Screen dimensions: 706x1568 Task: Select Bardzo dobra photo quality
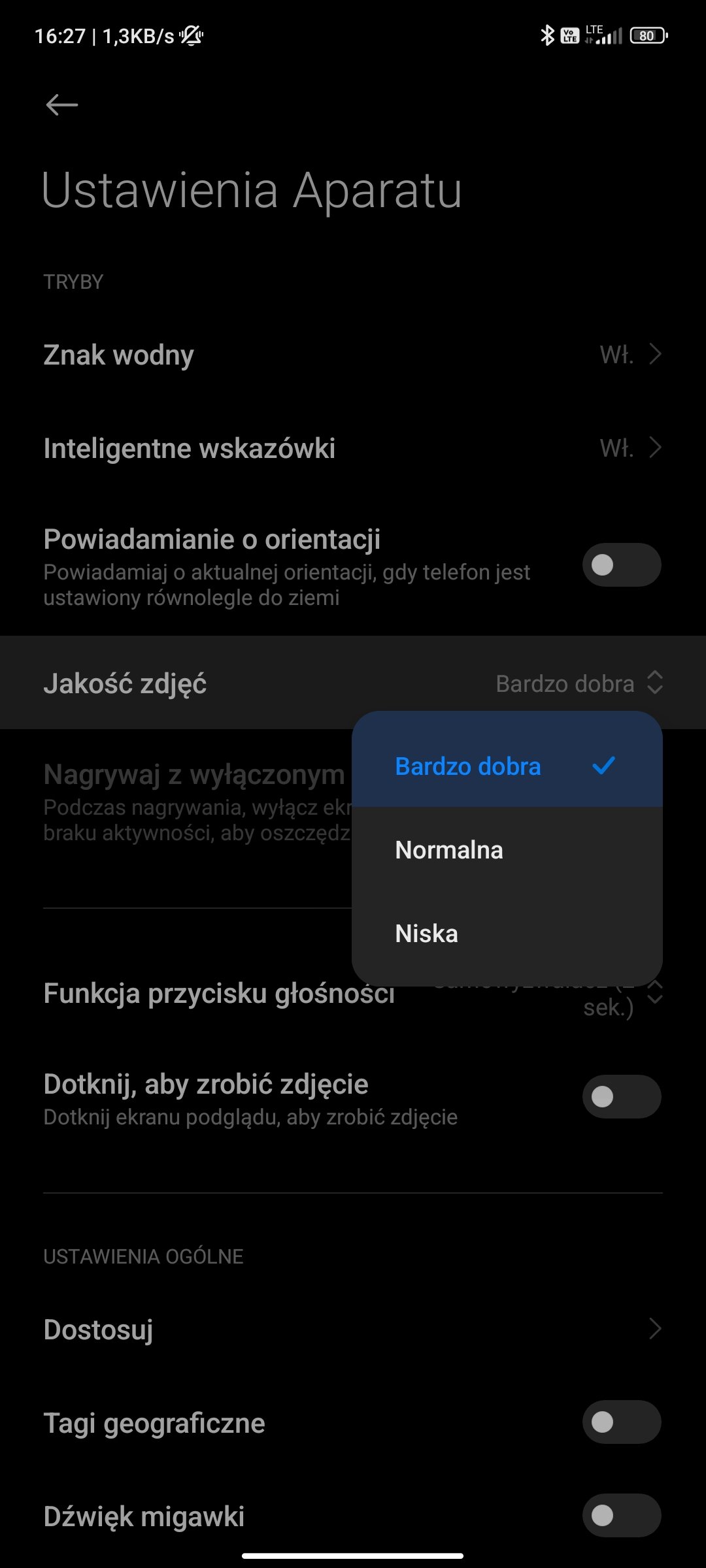pyautogui.click(x=507, y=766)
